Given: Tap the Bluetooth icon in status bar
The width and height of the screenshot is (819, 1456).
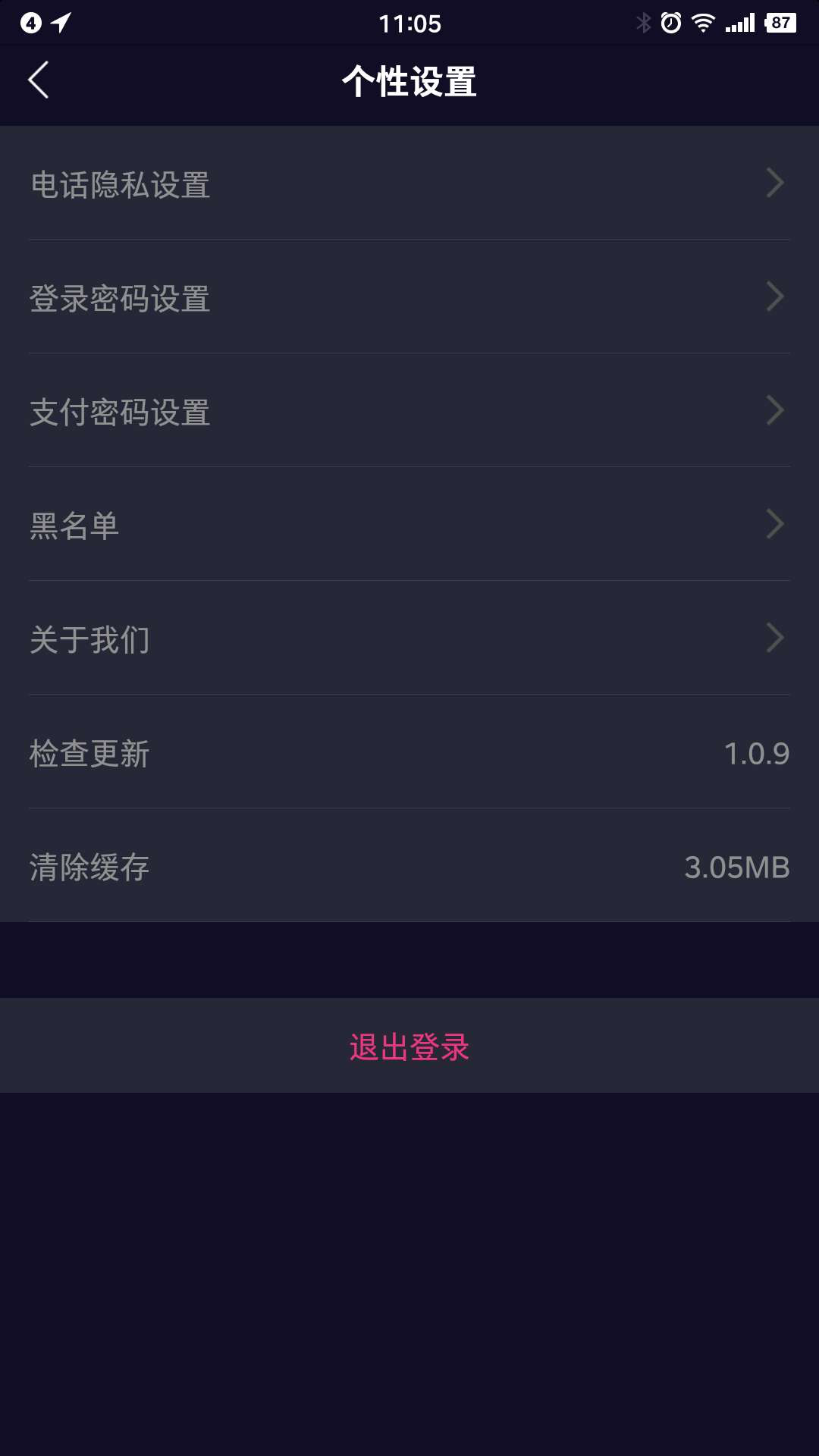Looking at the screenshot, I should [x=645, y=23].
